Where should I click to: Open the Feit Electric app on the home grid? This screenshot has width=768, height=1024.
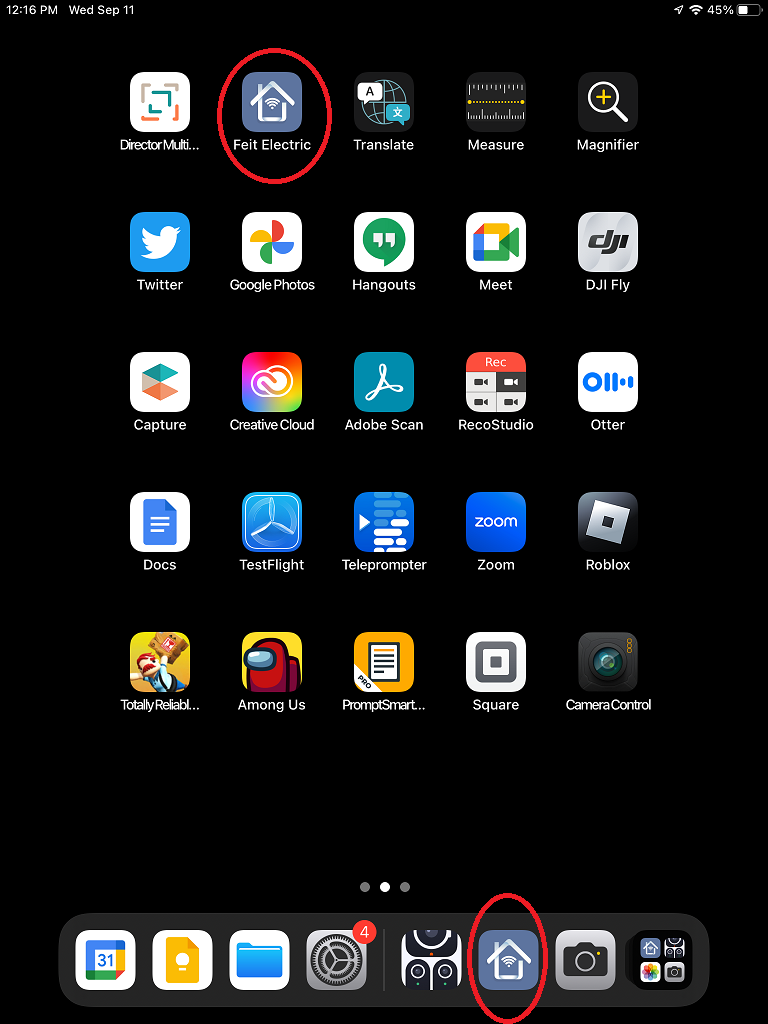(272, 102)
